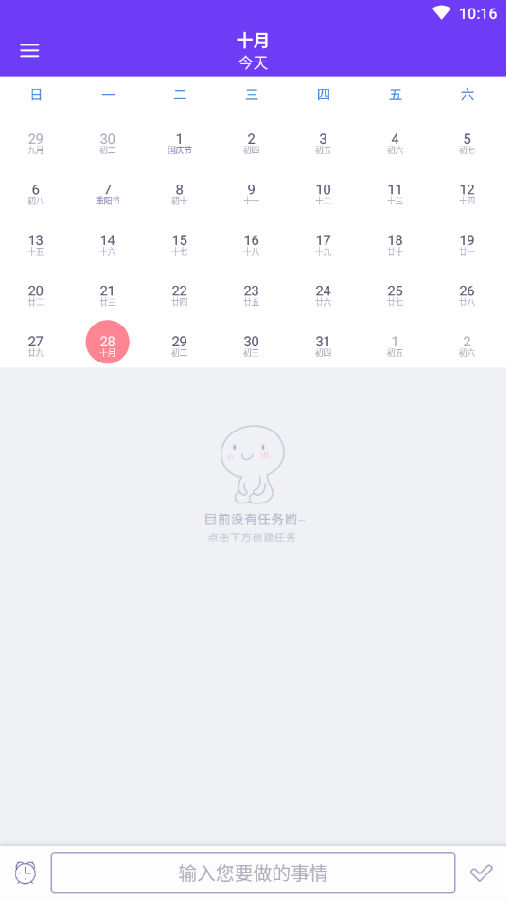506x900 pixels.
Task: Choose October 12 in the calendar
Action: tap(467, 195)
